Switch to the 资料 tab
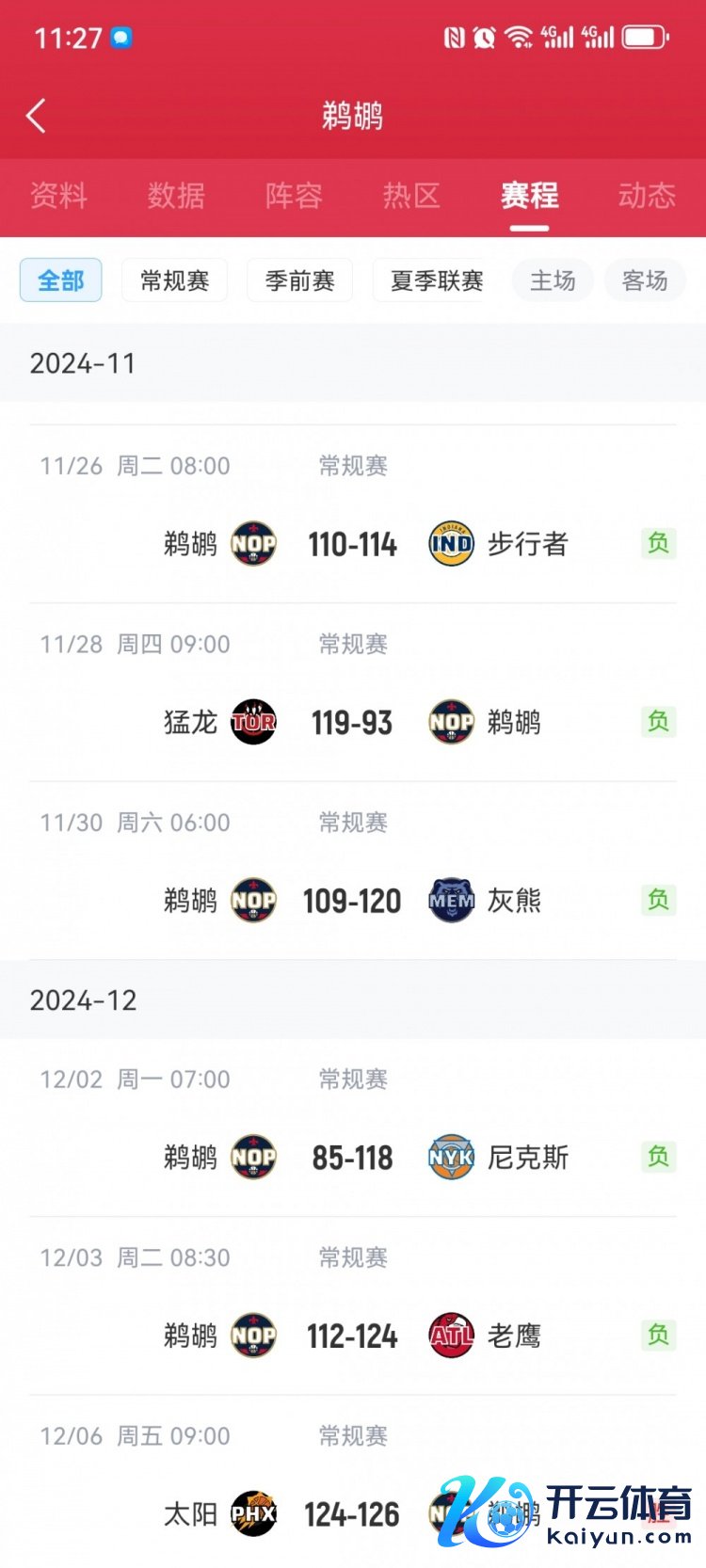 tap(58, 196)
